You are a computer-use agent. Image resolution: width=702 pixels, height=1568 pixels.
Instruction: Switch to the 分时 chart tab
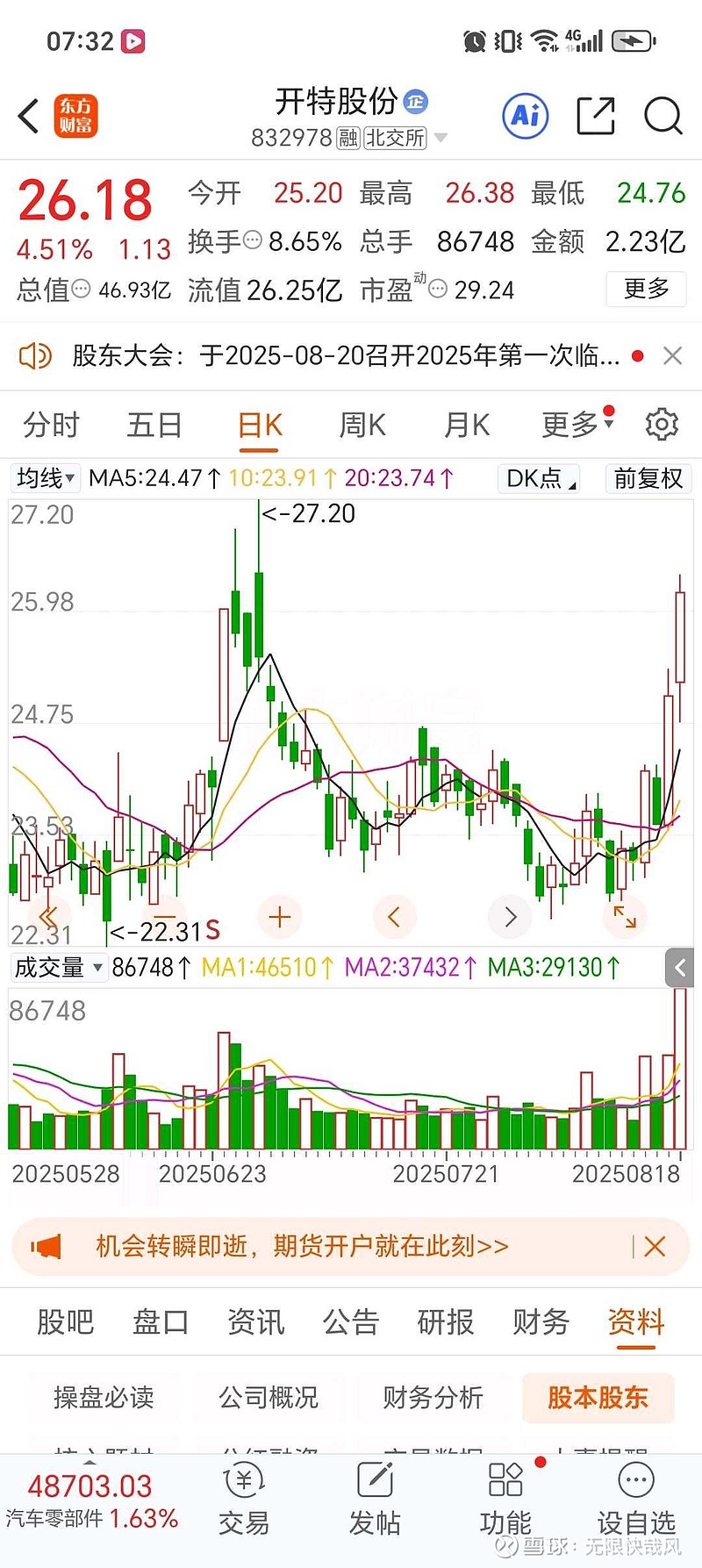coord(51,425)
